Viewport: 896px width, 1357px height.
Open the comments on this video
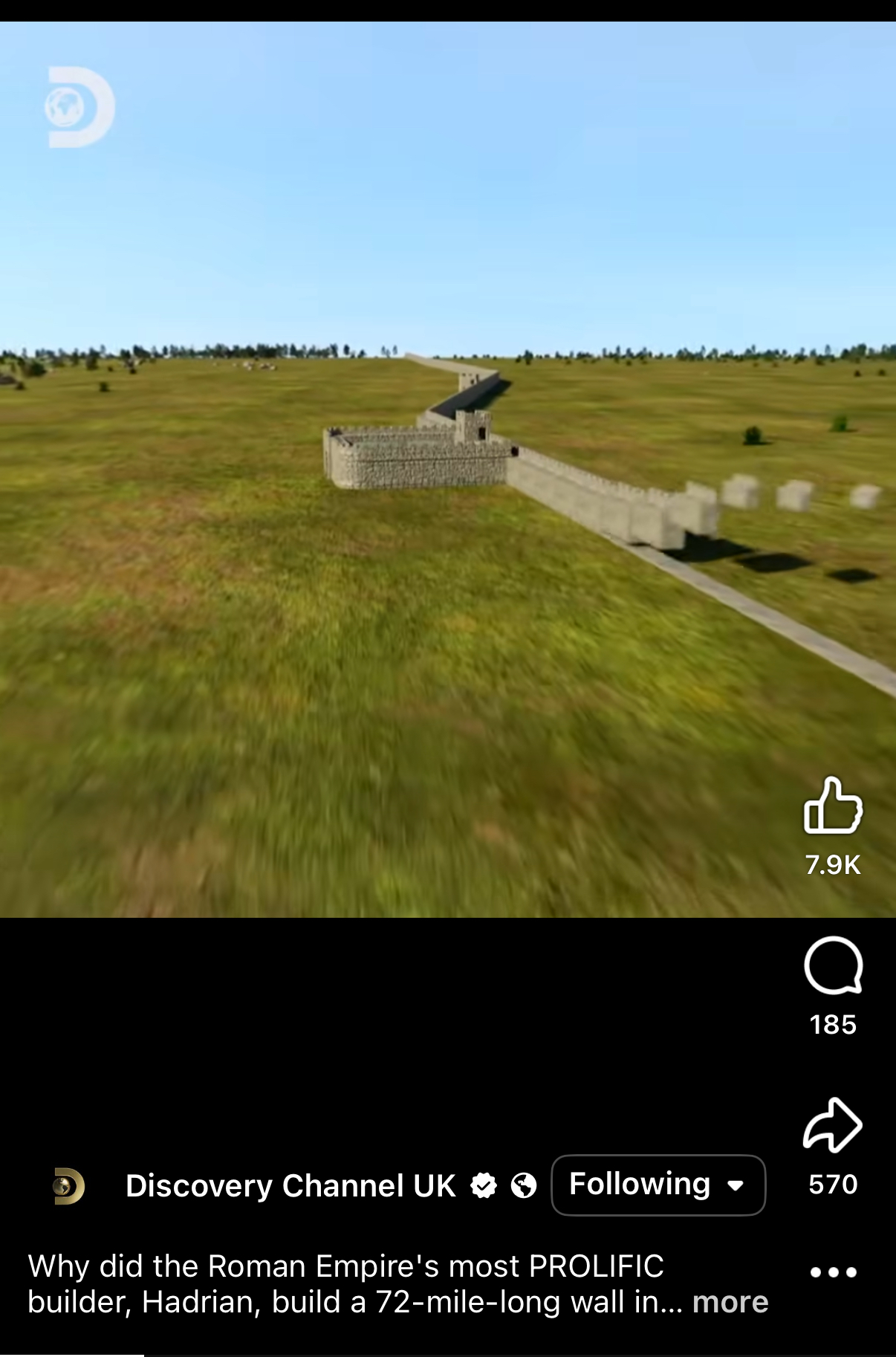[x=833, y=965]
